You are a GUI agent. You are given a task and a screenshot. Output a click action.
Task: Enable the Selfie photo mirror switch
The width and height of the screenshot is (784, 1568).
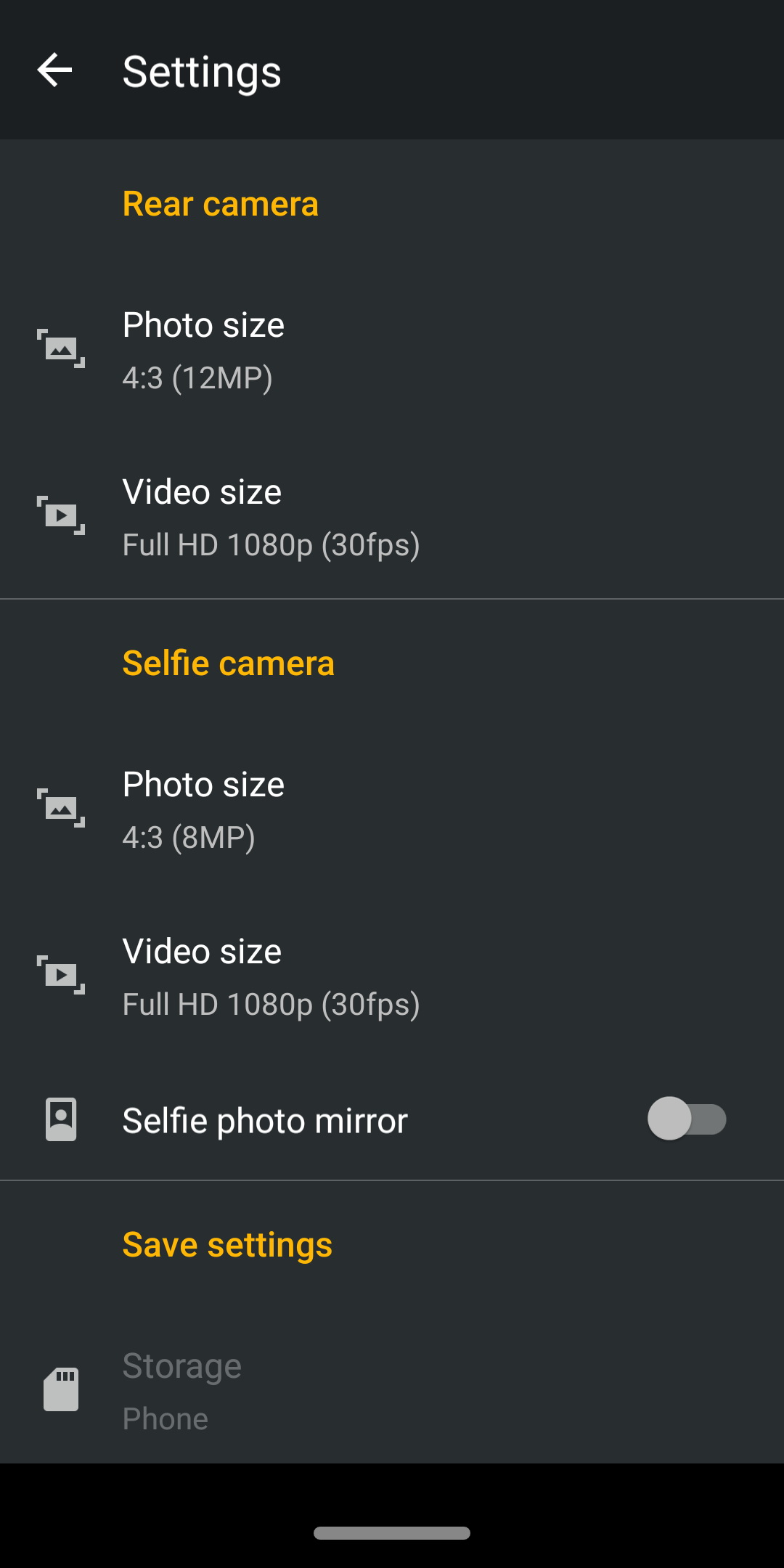point(687,1119)
